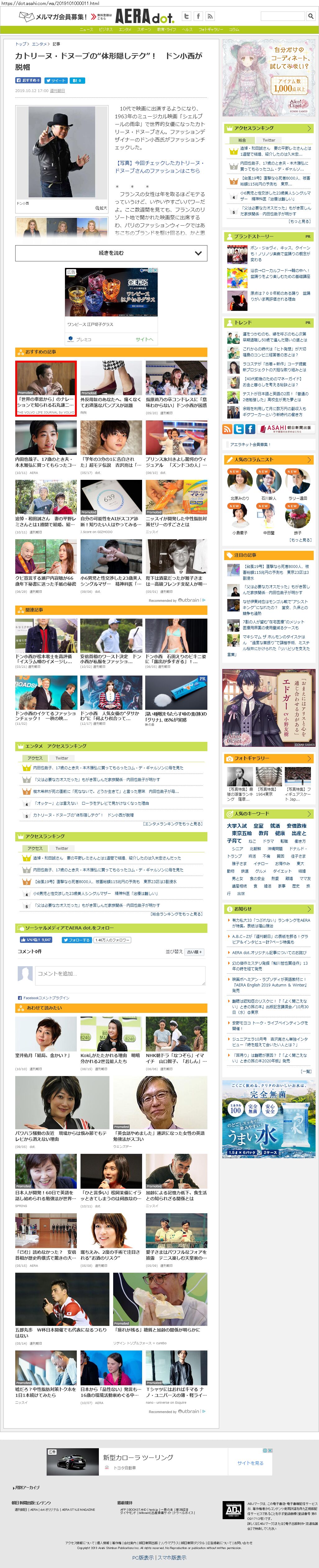Tap the Facebook おすすめ button
Image resolution: width=319 pixels, height=1568 pixels.
tap(29, 80)
